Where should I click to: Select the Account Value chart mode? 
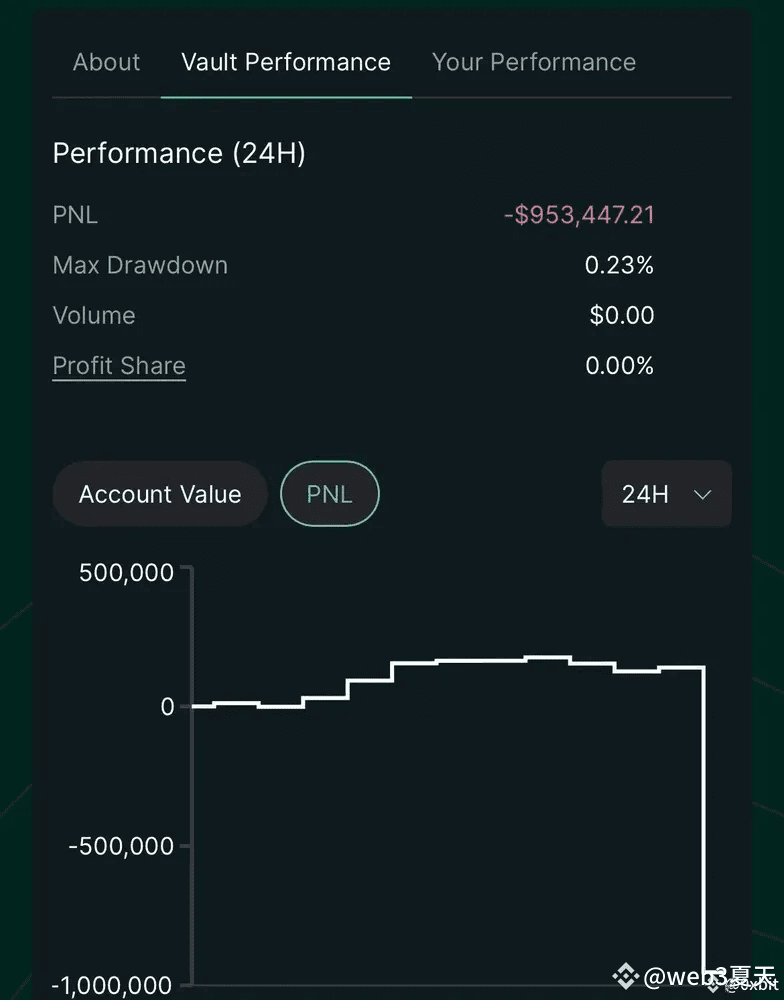(x=159, y=493)
